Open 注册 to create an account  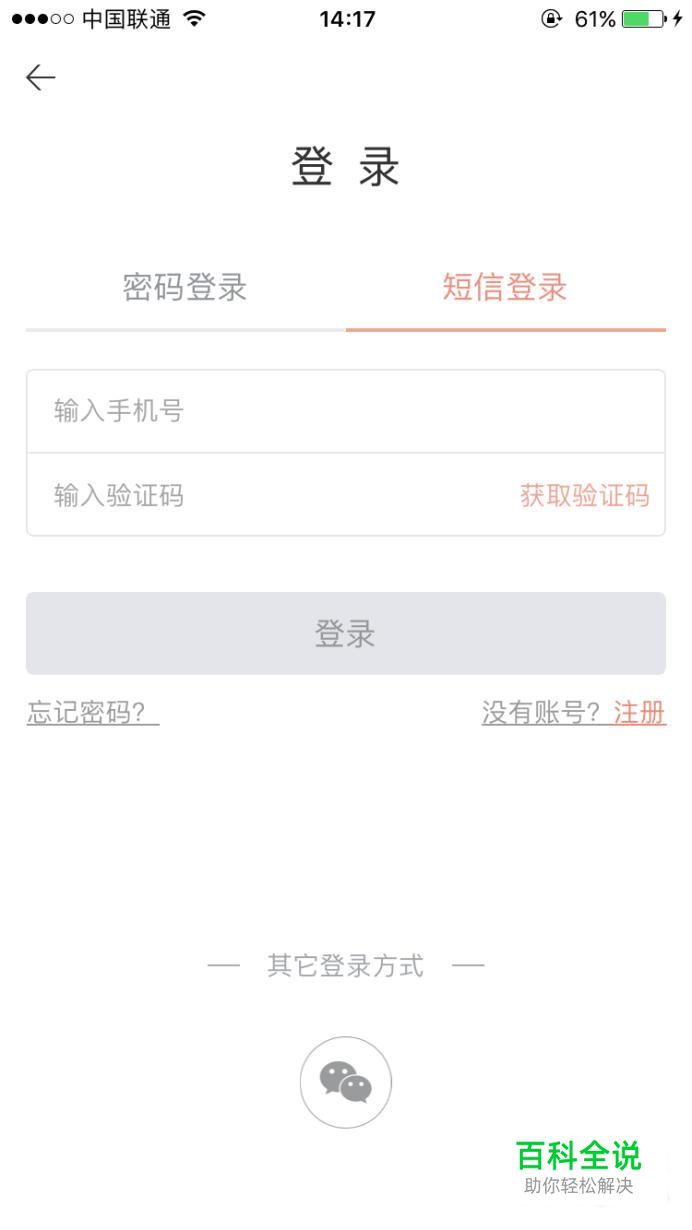tap(640, 713)
